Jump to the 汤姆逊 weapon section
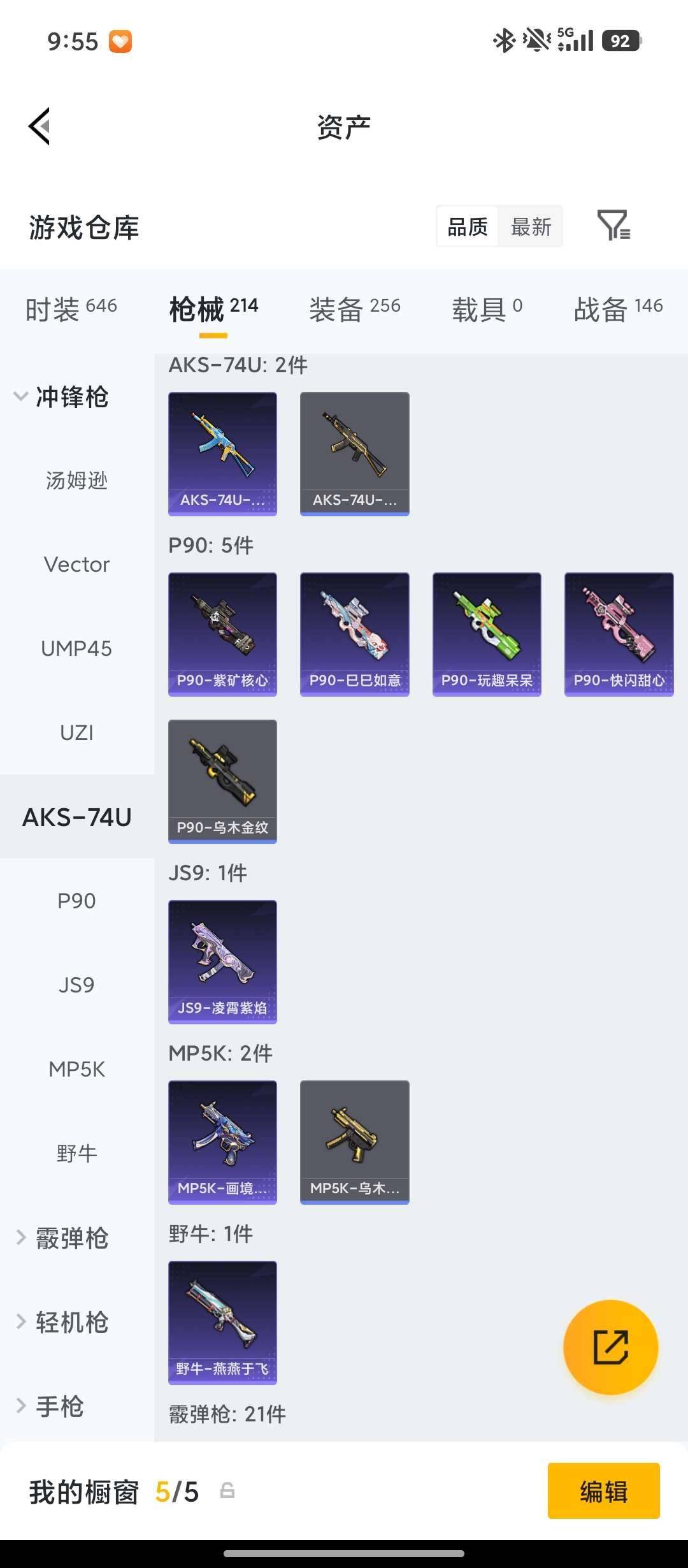The image size is (688, 1568). (76, 481)
